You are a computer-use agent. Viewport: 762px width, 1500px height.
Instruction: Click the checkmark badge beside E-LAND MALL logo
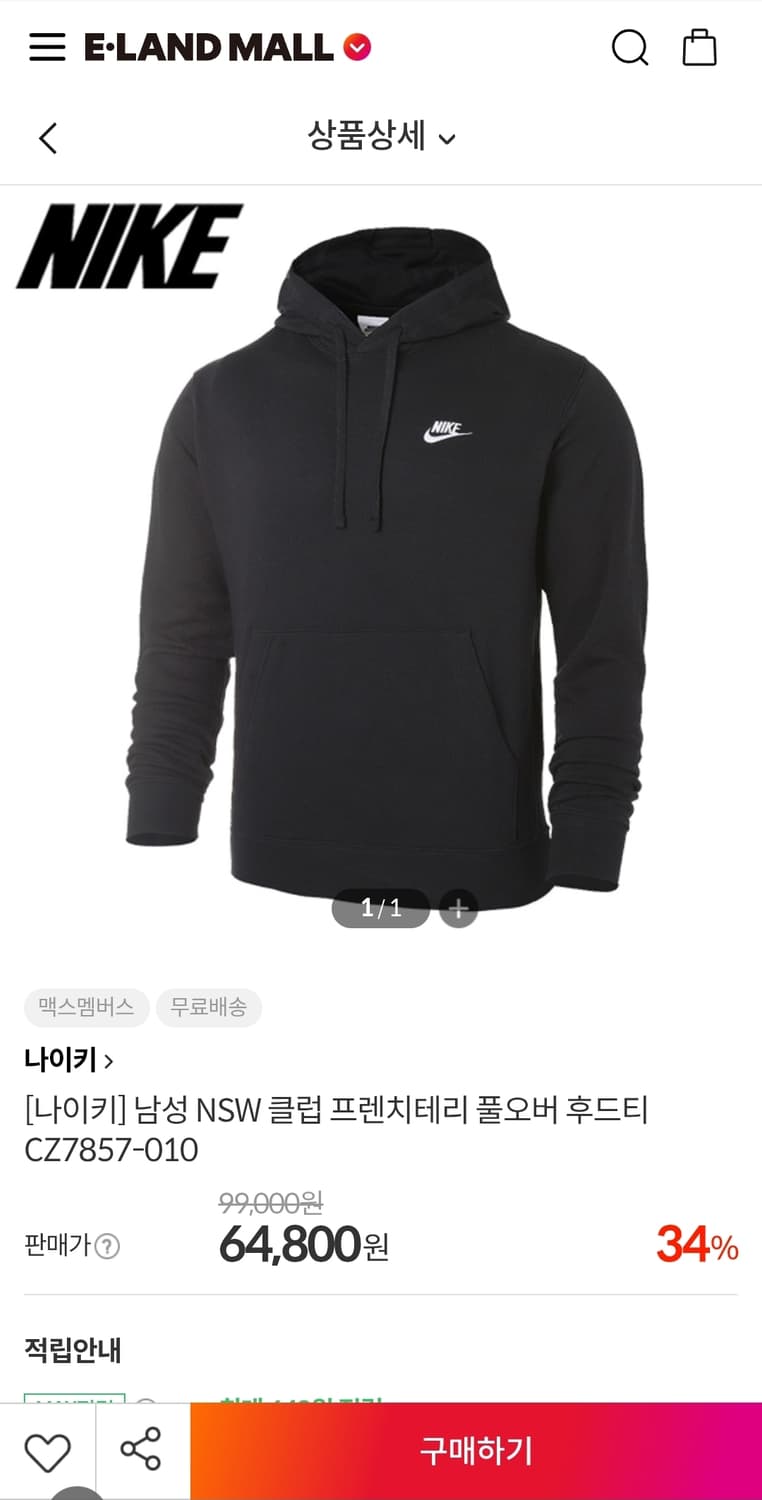(x=357, y=46)
